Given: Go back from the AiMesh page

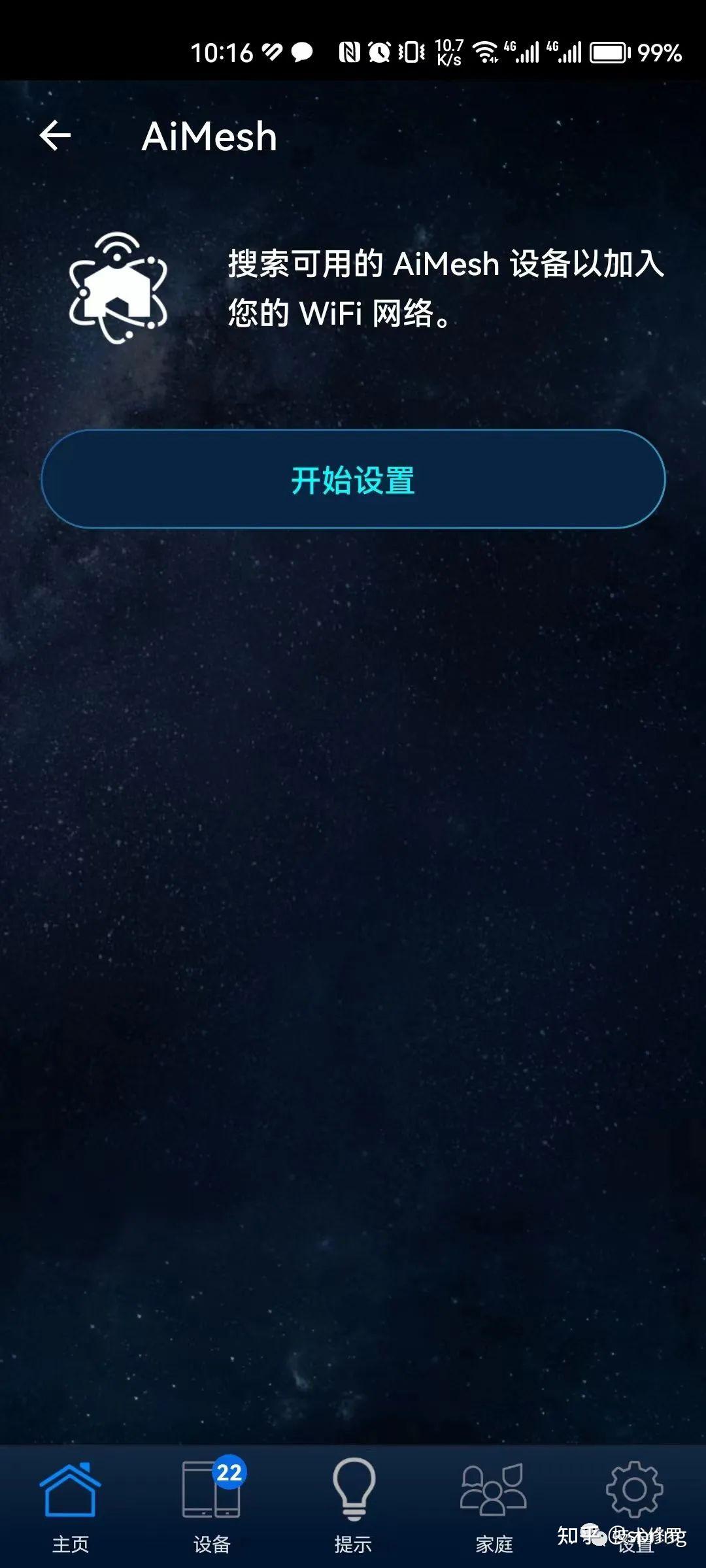Looking at the screenshot, I should pos(55,136).
